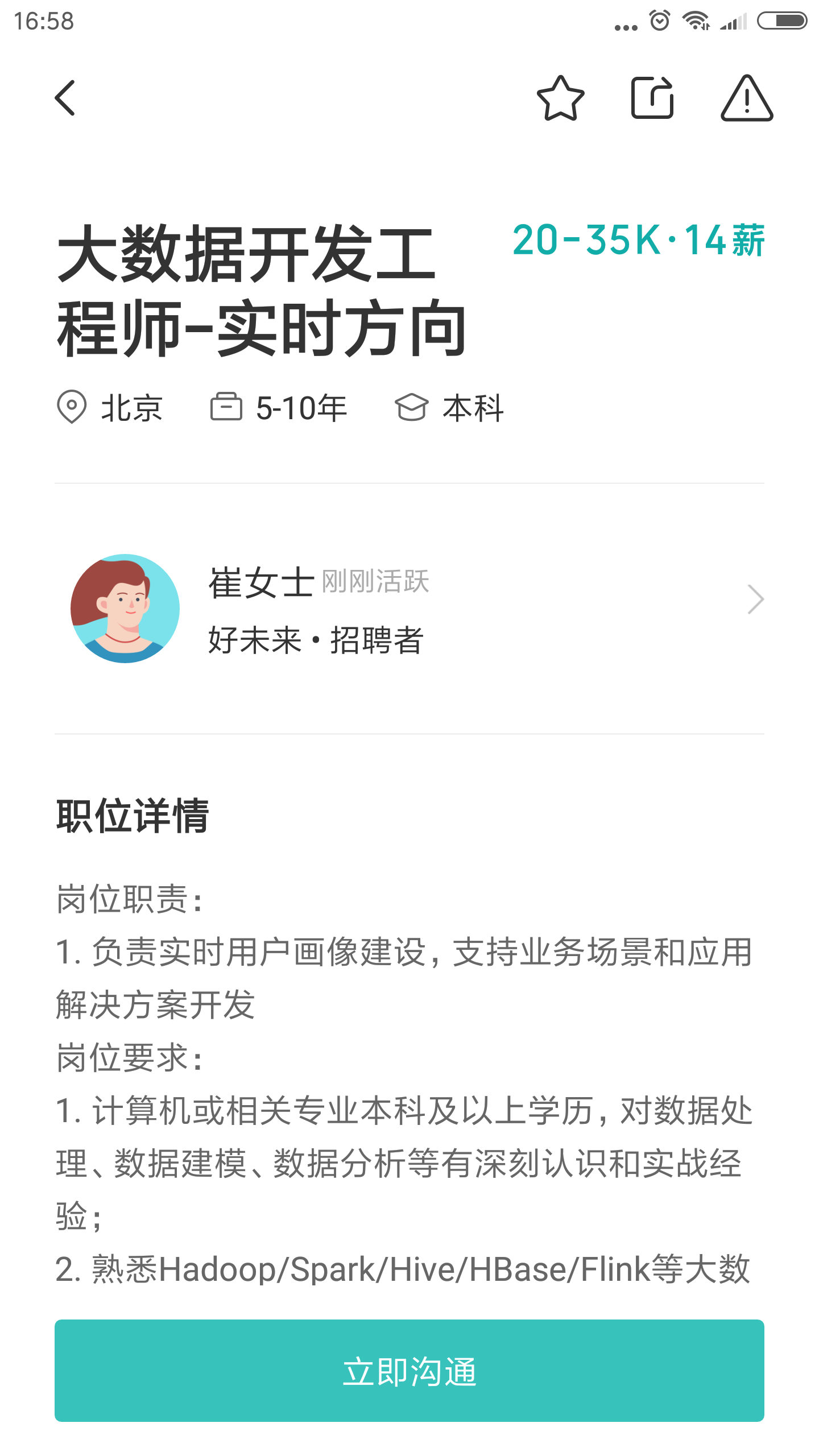Go back to the previous page
Viewport: 819px width, 1456px height.
65,98
